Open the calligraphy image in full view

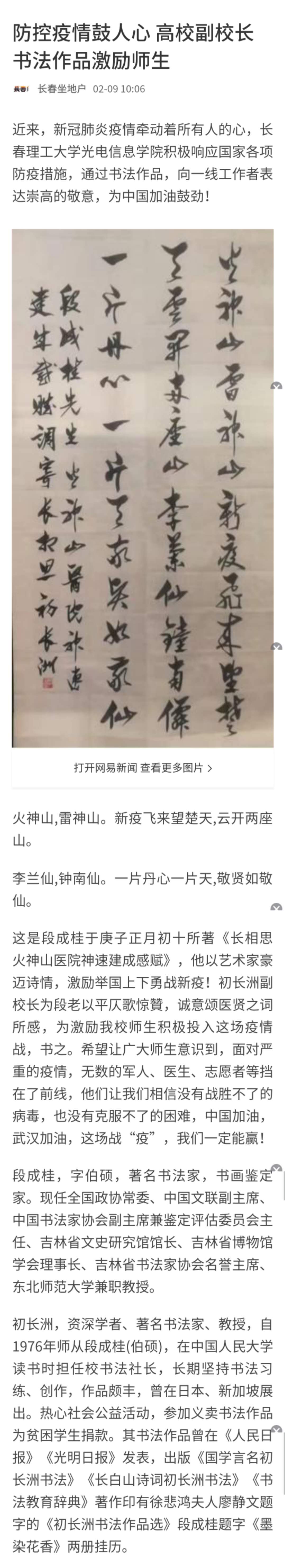tap(142, 487)
